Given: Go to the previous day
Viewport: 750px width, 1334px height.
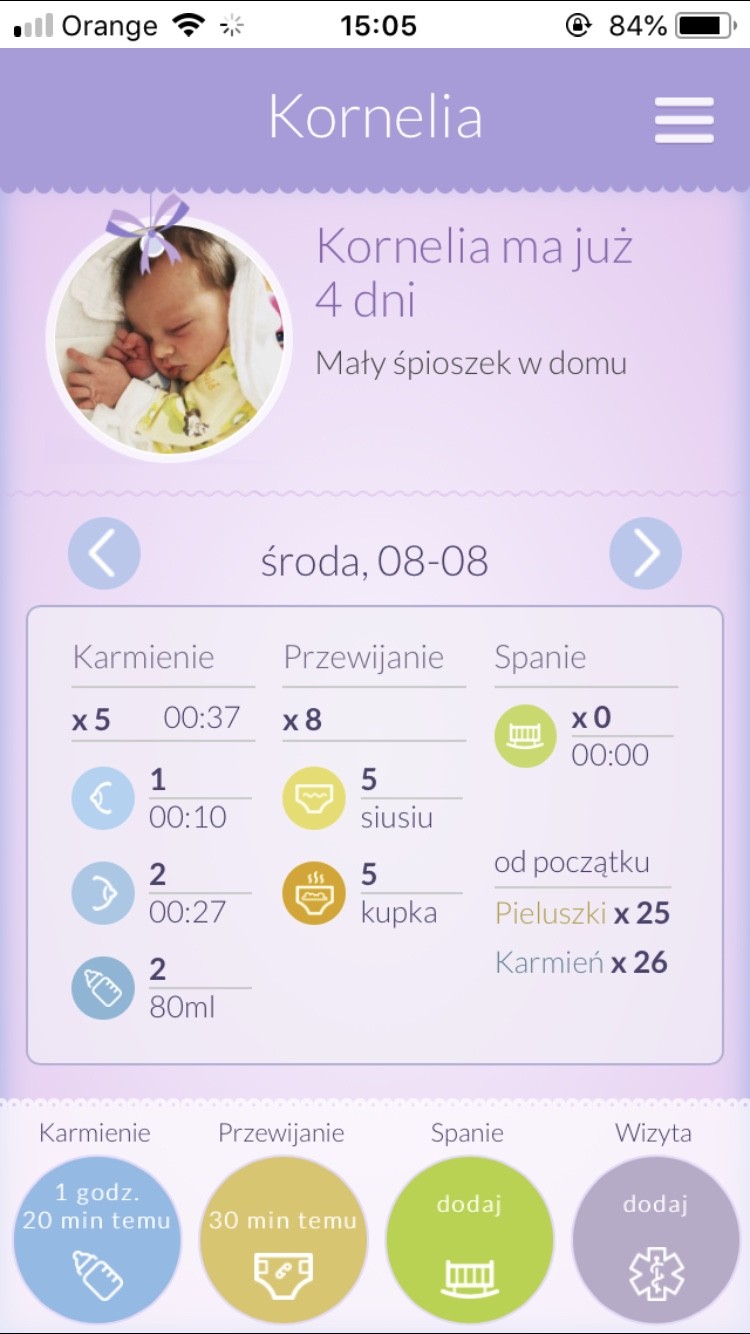Looking at the screenshot, I should (x=104, y=553).
